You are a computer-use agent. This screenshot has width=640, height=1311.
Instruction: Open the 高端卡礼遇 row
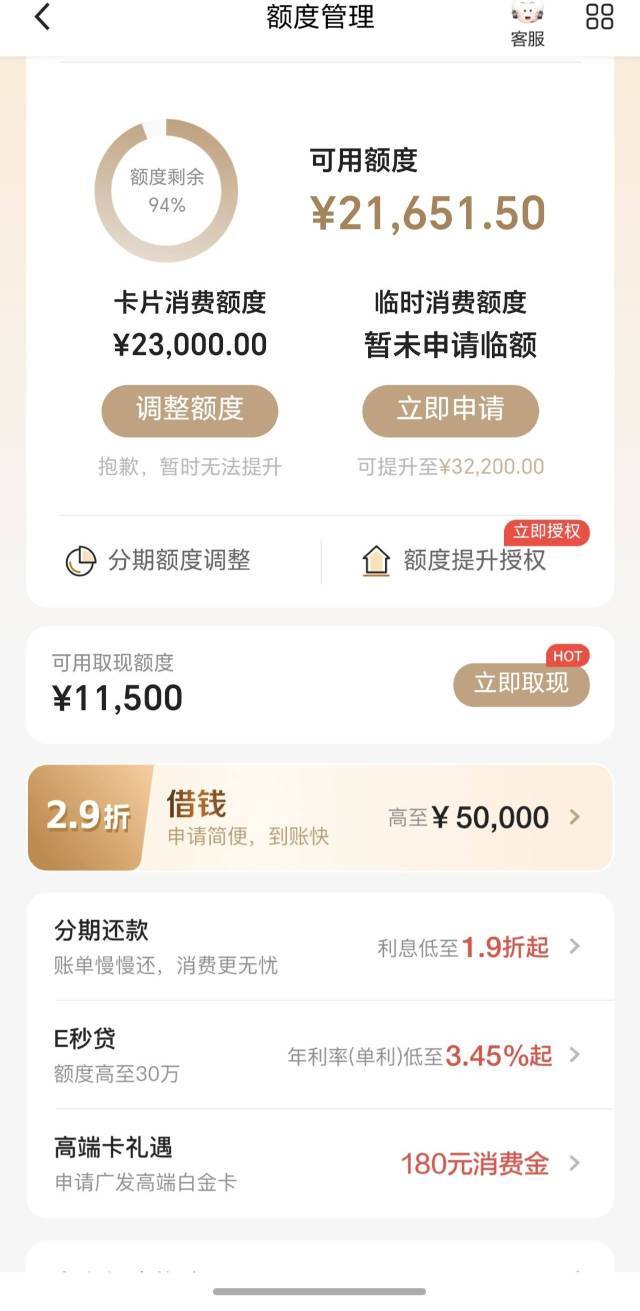[320, 1163]
